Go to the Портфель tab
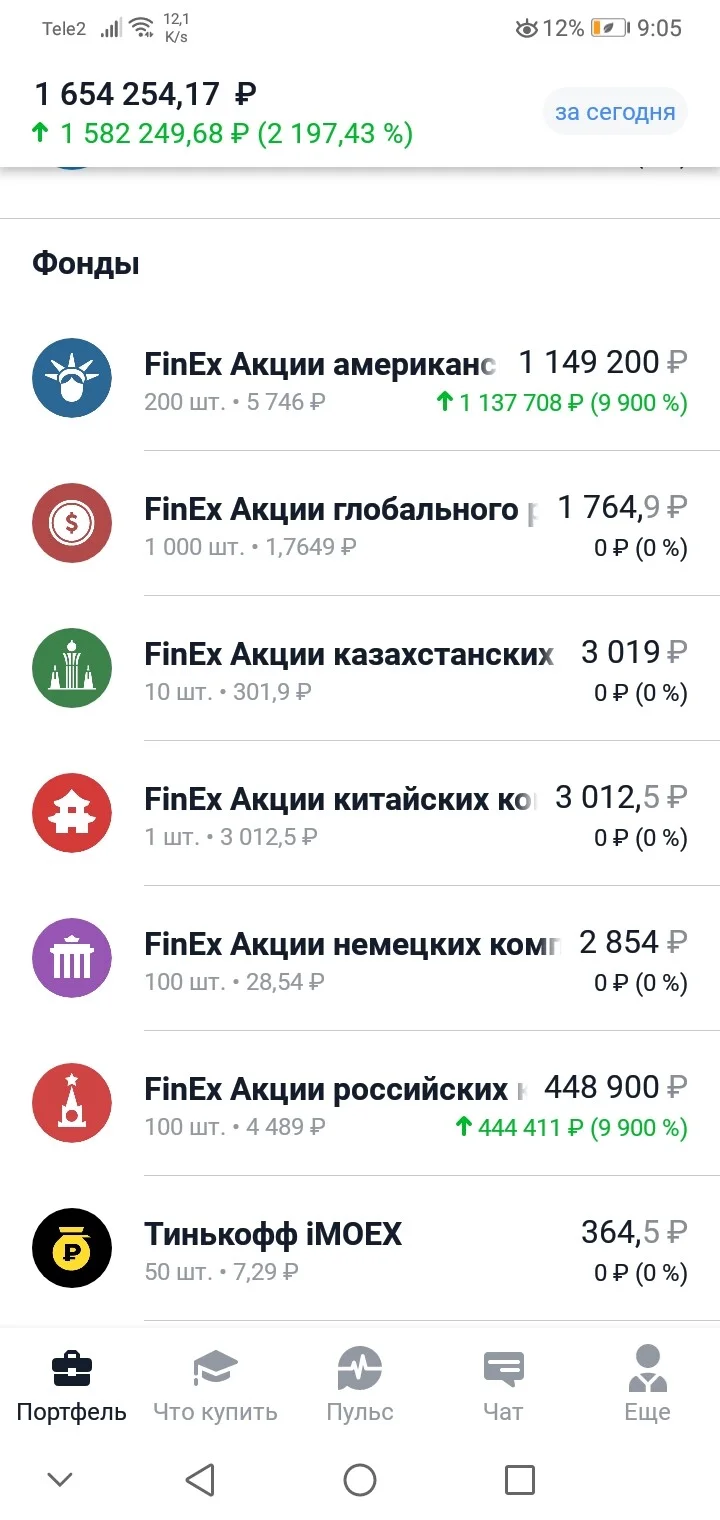720x1520 pixels. 72,1385
